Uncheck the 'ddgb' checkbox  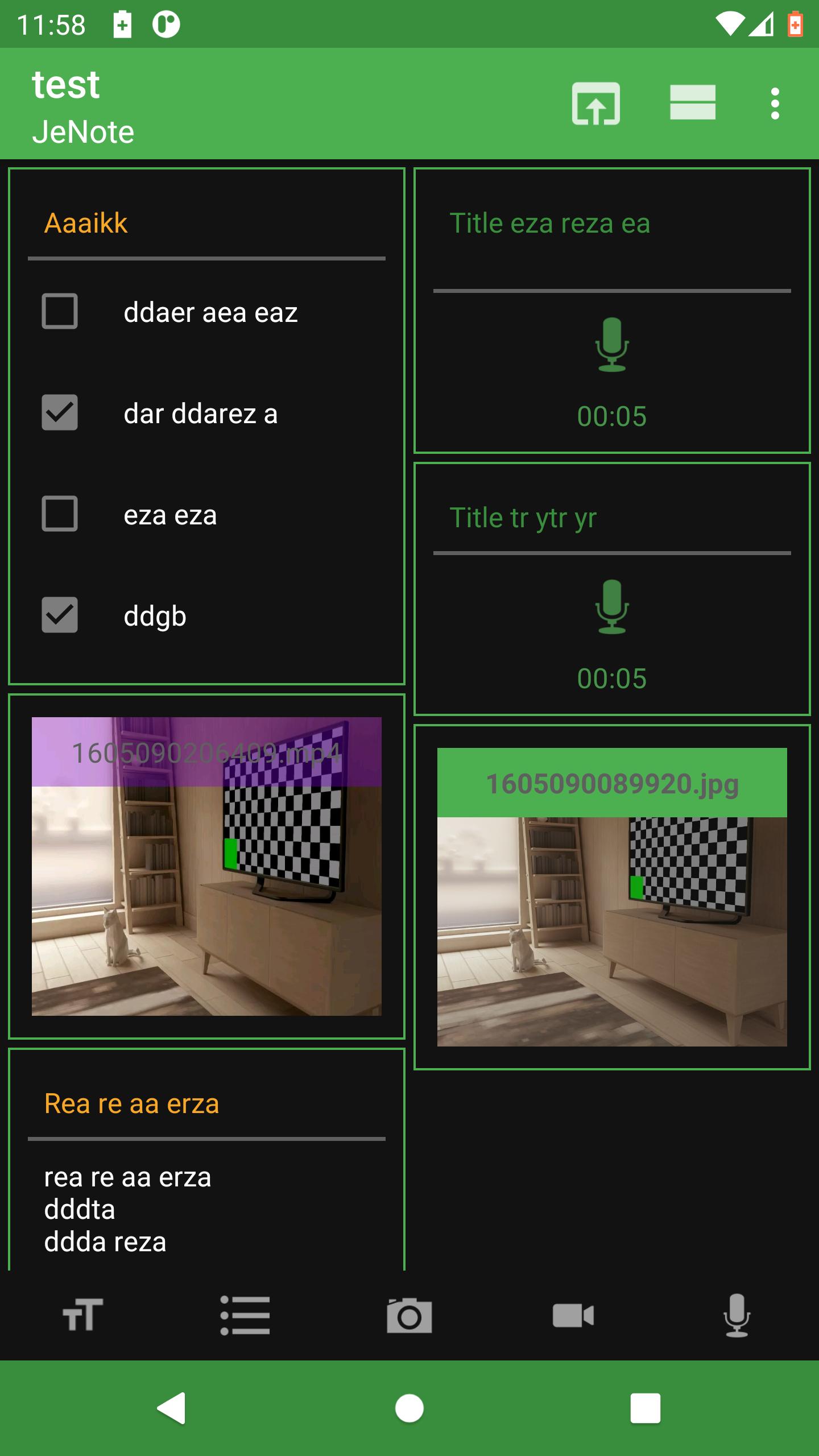point(60,615)
